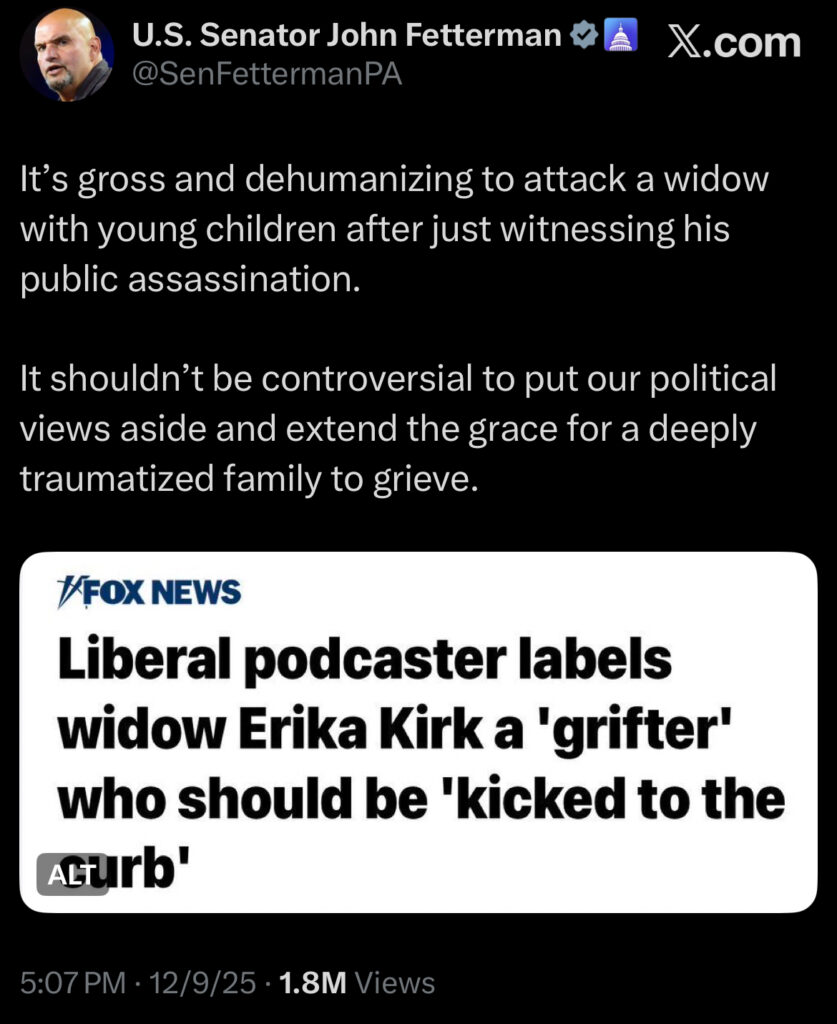The width and height of the screenshot is (837, 1024).
Task: Open Senator John Fetterman's profile picture
Action: (66, 55)
